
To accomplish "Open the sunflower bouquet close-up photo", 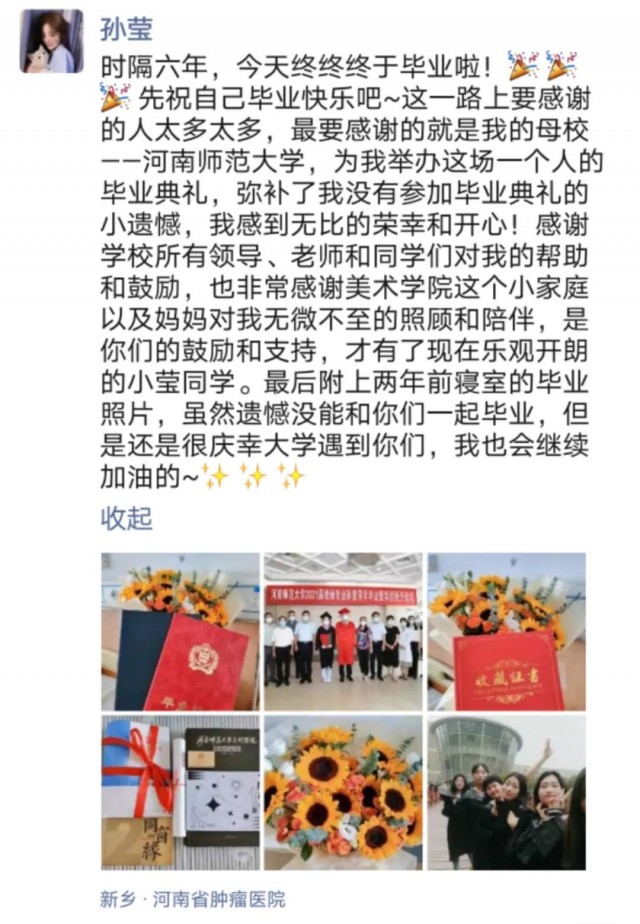I will click(x=343, y=792).
